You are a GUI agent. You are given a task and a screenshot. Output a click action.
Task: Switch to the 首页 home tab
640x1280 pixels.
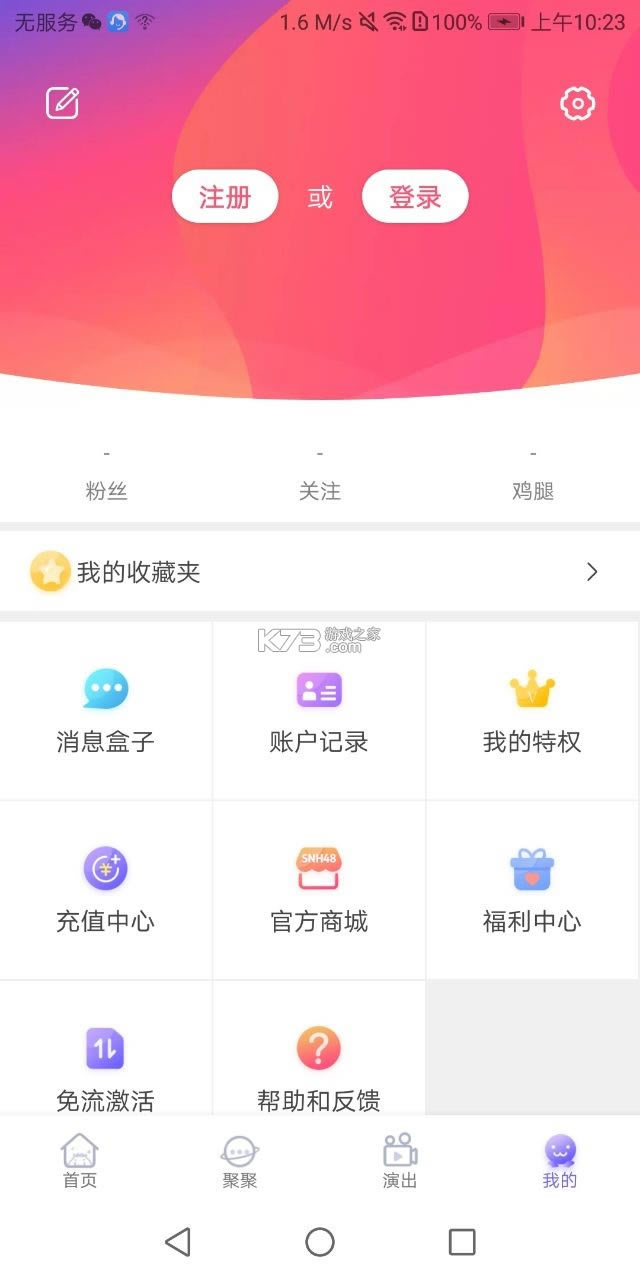tap(80, 1162)
